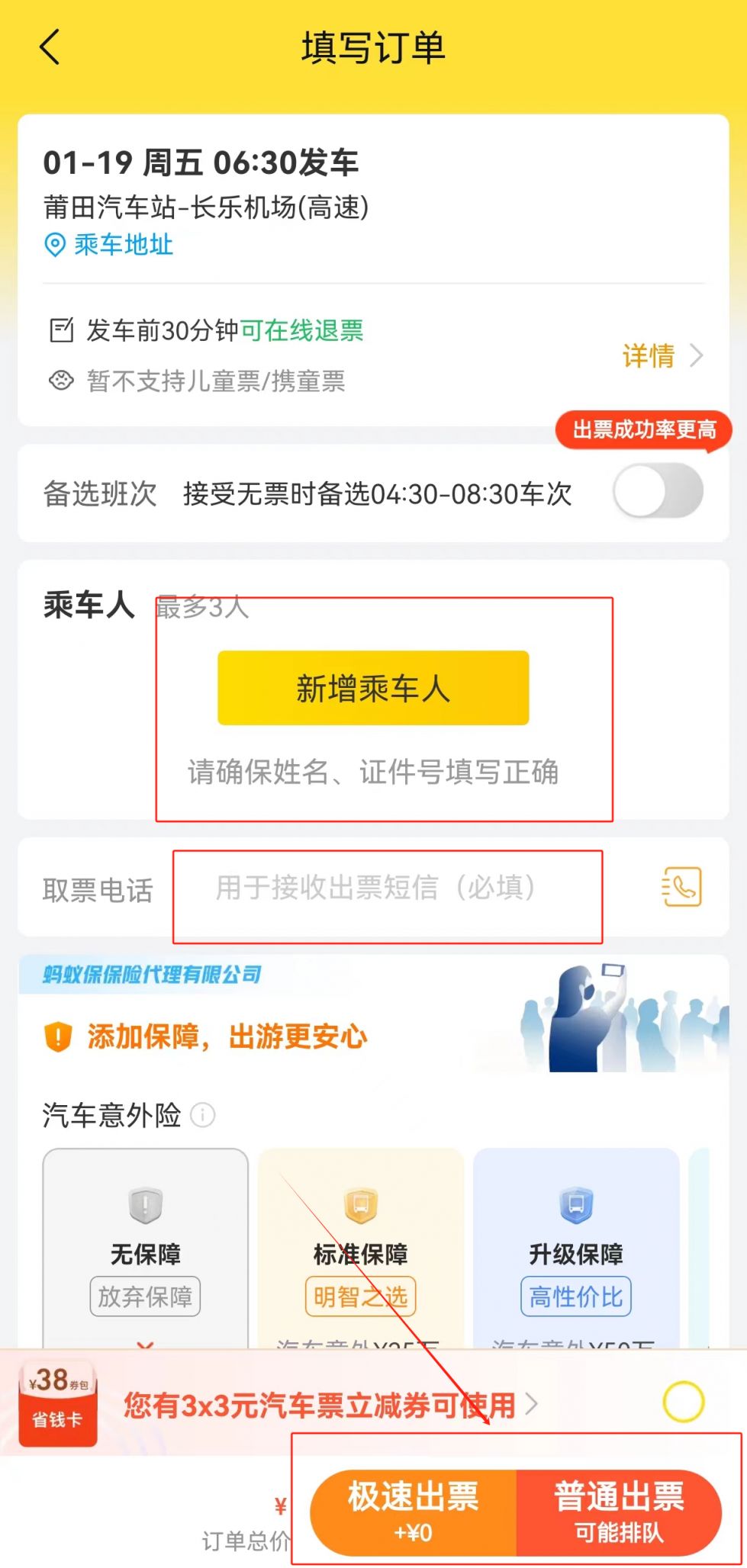Screen dimensions: 747x1568
Task: Go back from the 填写订单 page
Action: click(x=50, y=47)
